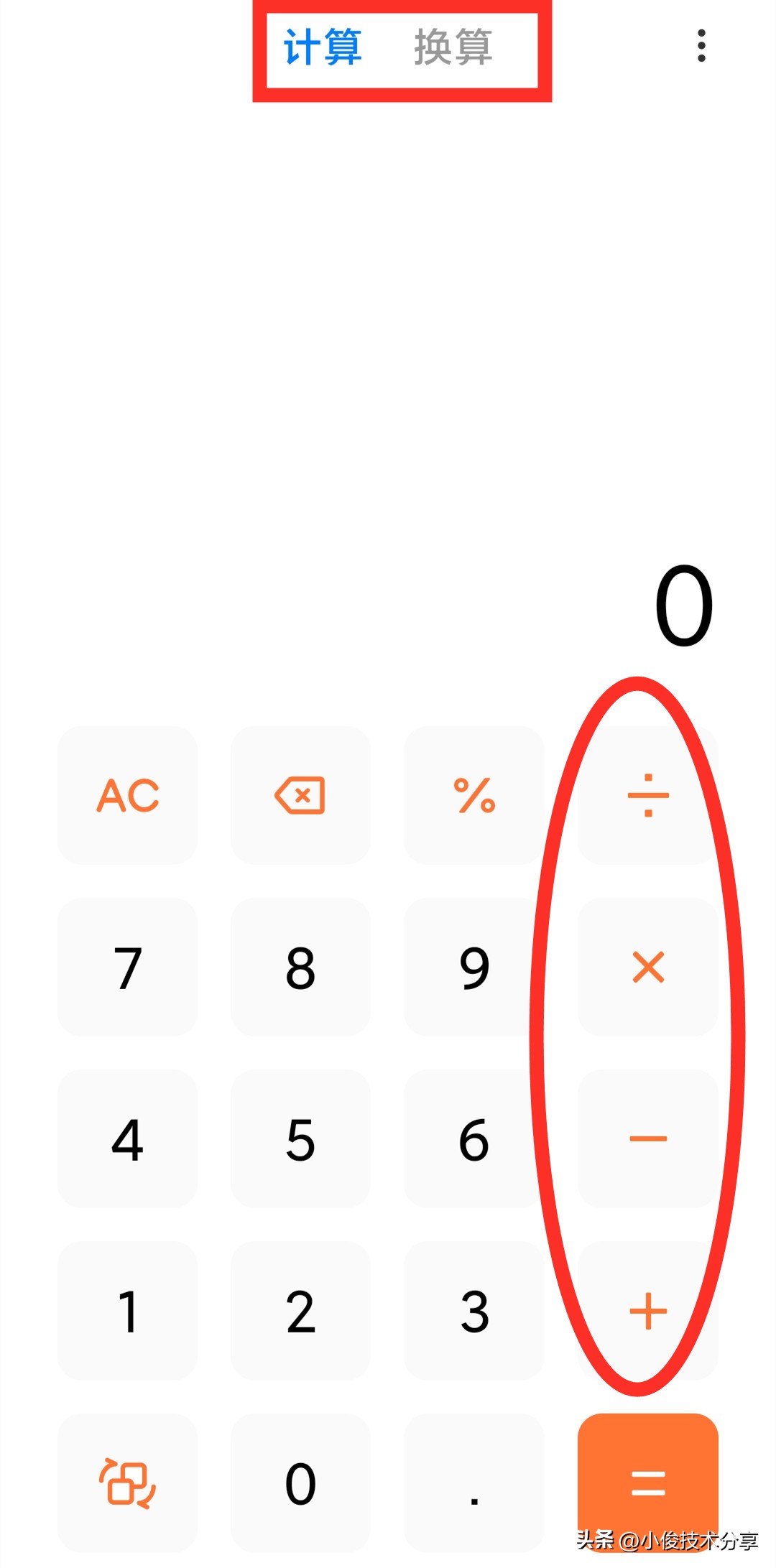Screen dimensions: 776x1568
Task: Select the minus operator
Action: (x=648, y=1138)
